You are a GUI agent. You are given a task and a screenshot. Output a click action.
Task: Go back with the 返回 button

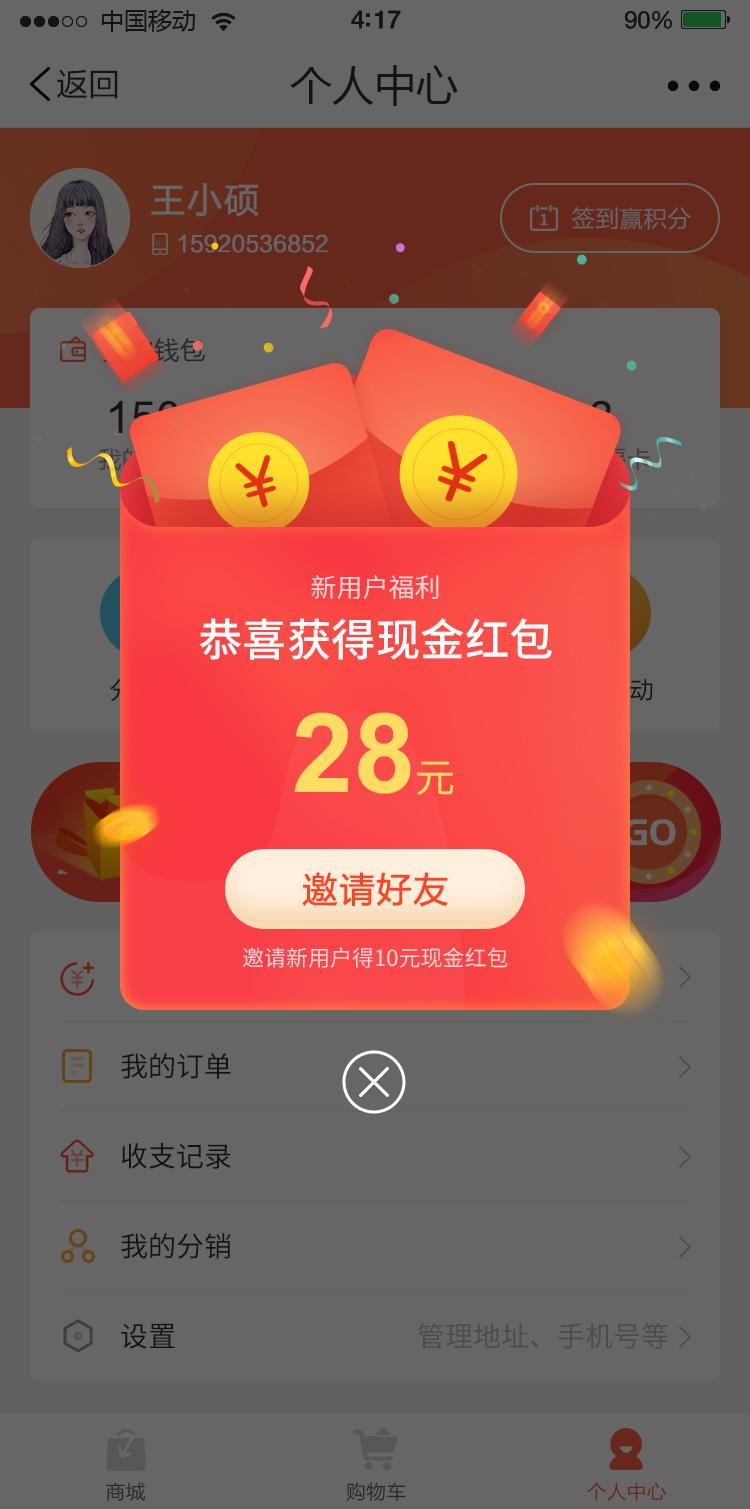coord(75,84)
